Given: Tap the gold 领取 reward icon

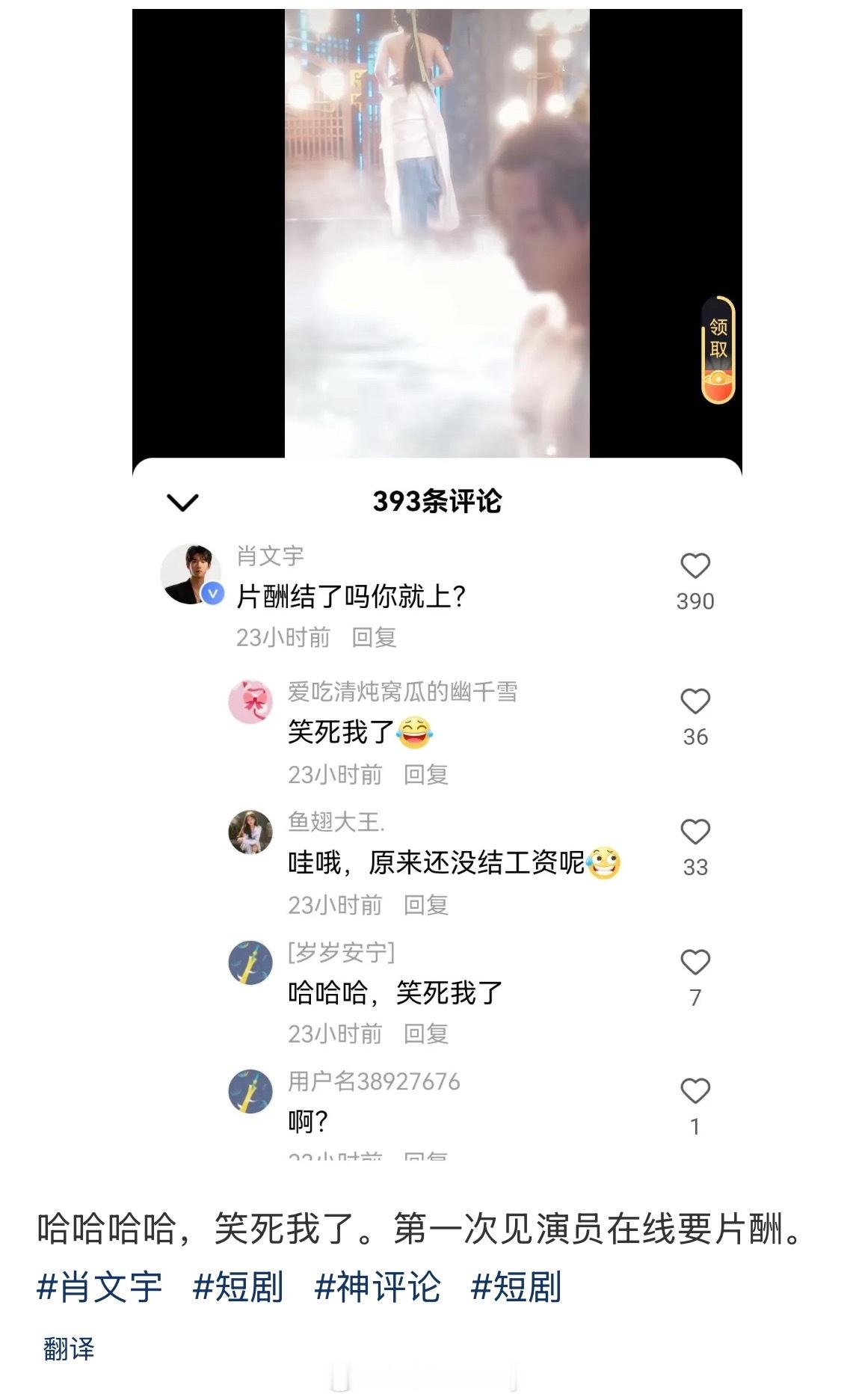Looking at the screenshot, I should (x=719, y=348).
